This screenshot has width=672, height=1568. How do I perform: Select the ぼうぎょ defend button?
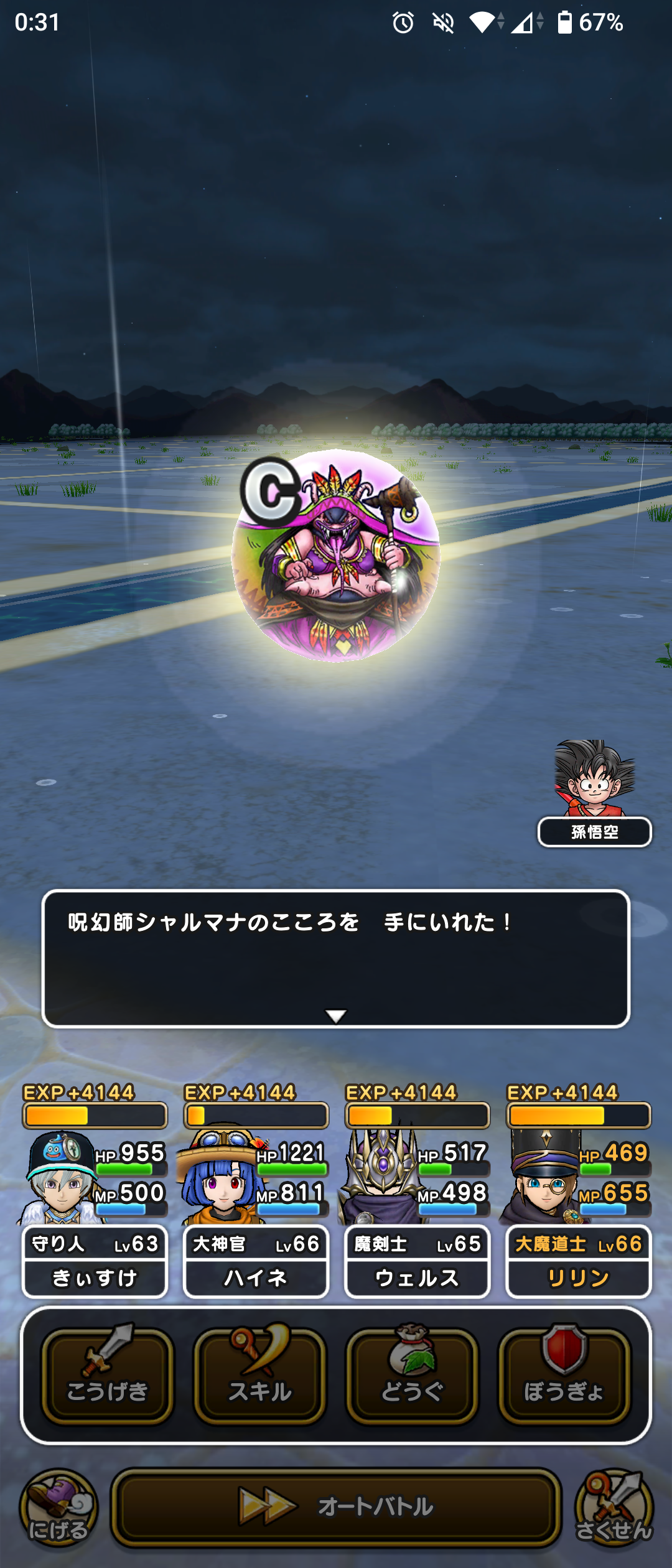coord(564,1376)
